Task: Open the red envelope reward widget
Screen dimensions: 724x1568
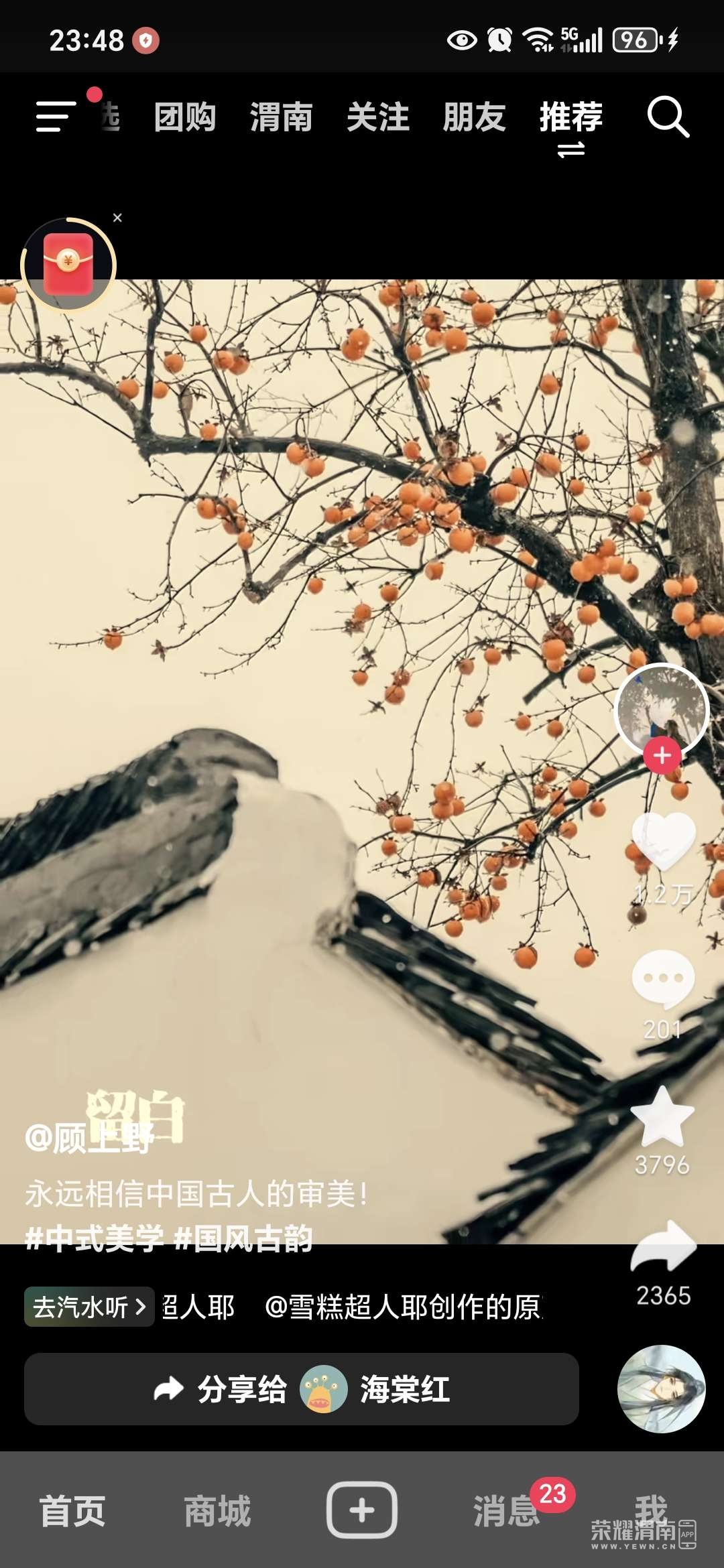Action: coord(68,265)
